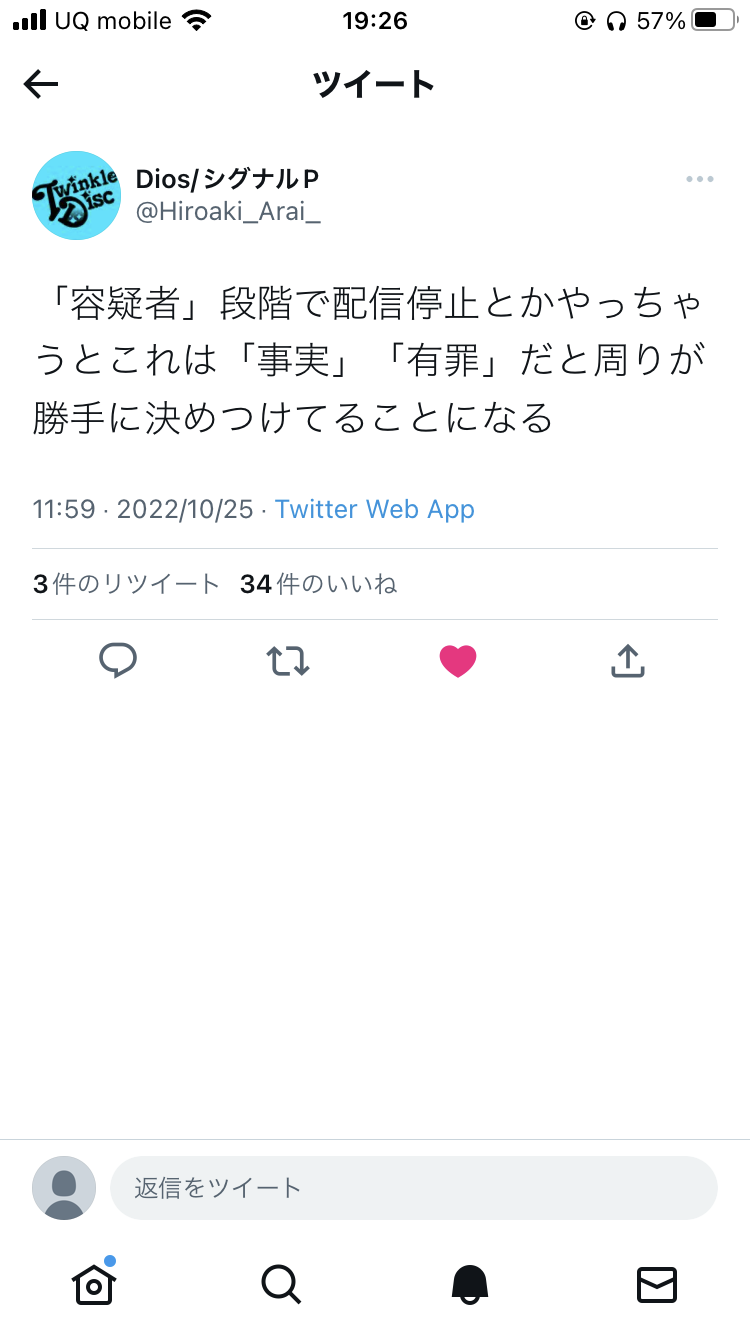
Task: Open the @Hiroaki_Arai_ profile handle
Action: pos(228,211)
